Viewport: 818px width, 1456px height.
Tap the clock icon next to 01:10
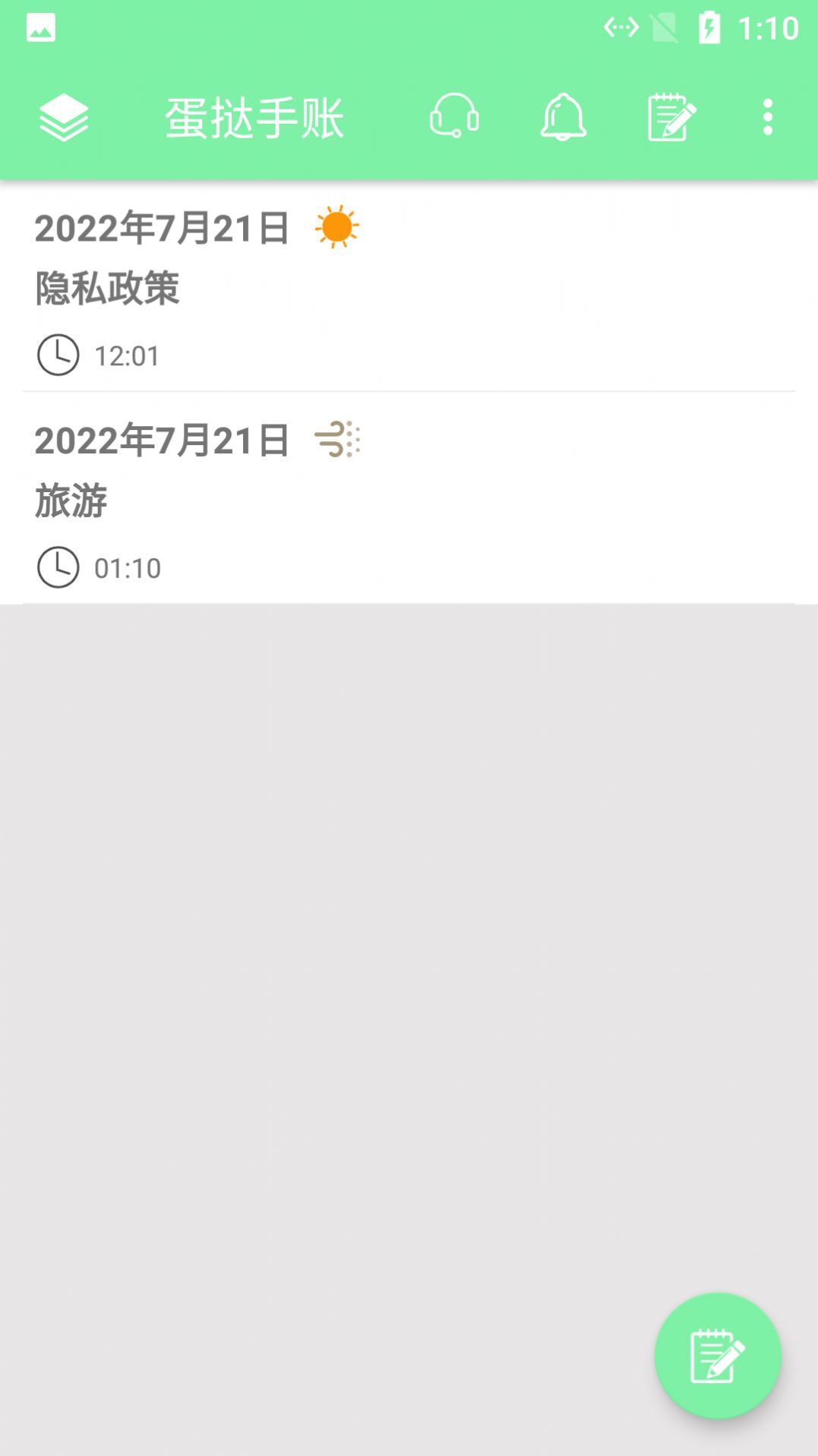(x=58, y=566)
